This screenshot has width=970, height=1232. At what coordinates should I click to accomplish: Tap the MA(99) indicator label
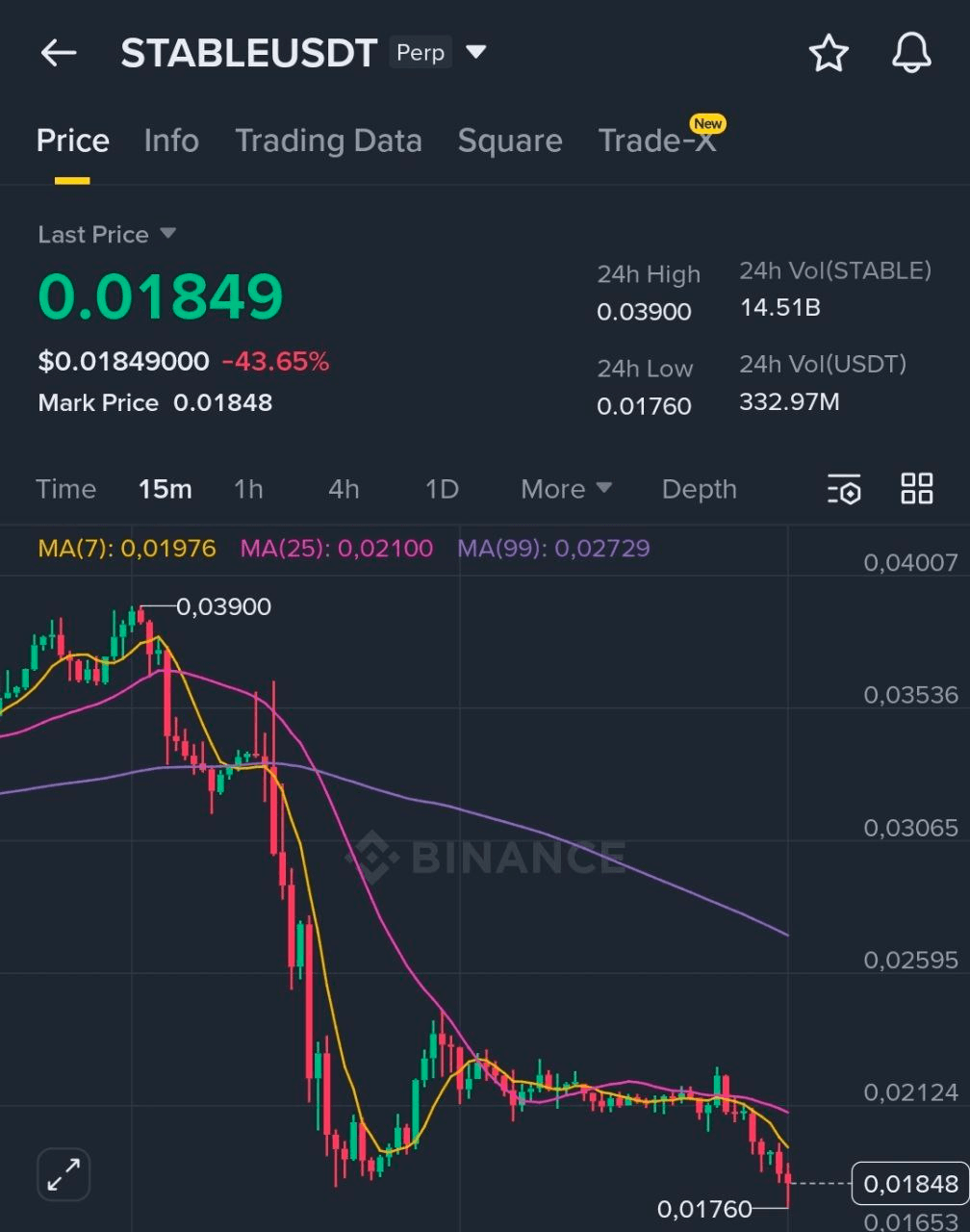(x=554, y=548)
